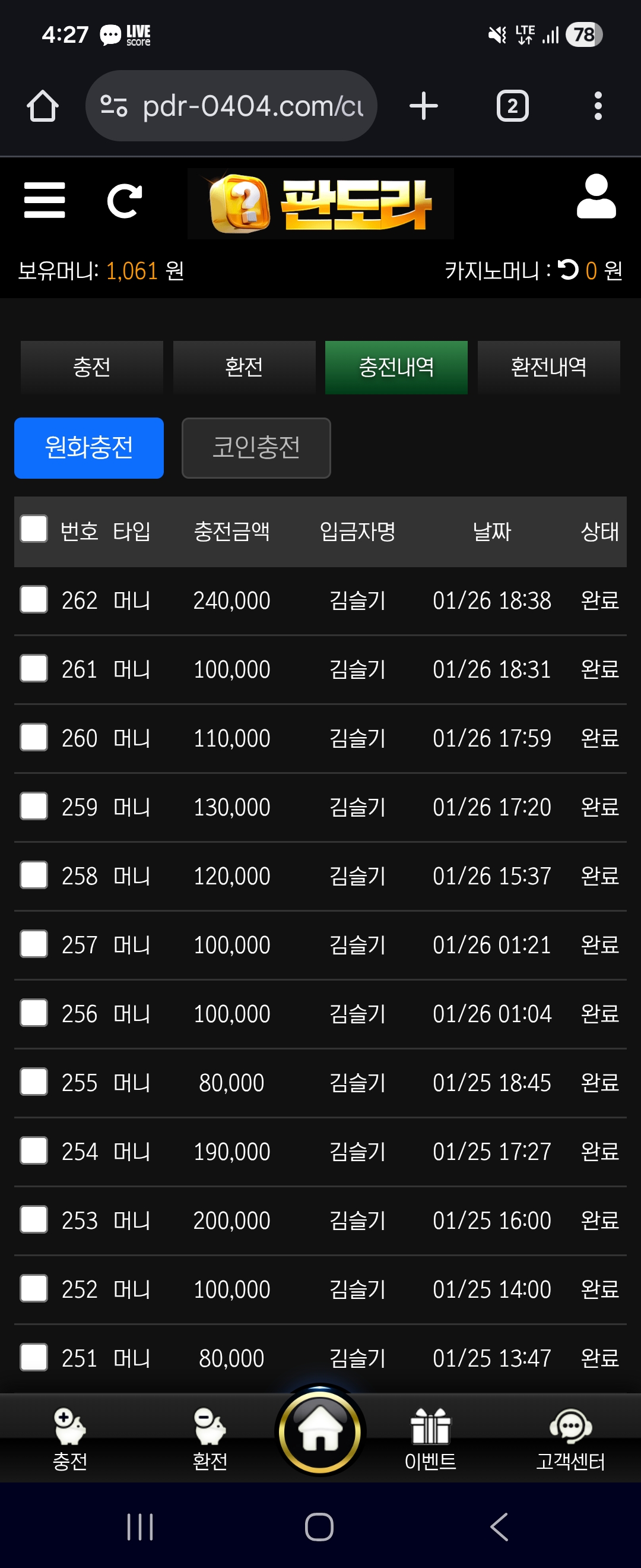This screenshot has height=1568, width=641.
Task: Select the 충전내역 tab
Action: click(396, 367)
